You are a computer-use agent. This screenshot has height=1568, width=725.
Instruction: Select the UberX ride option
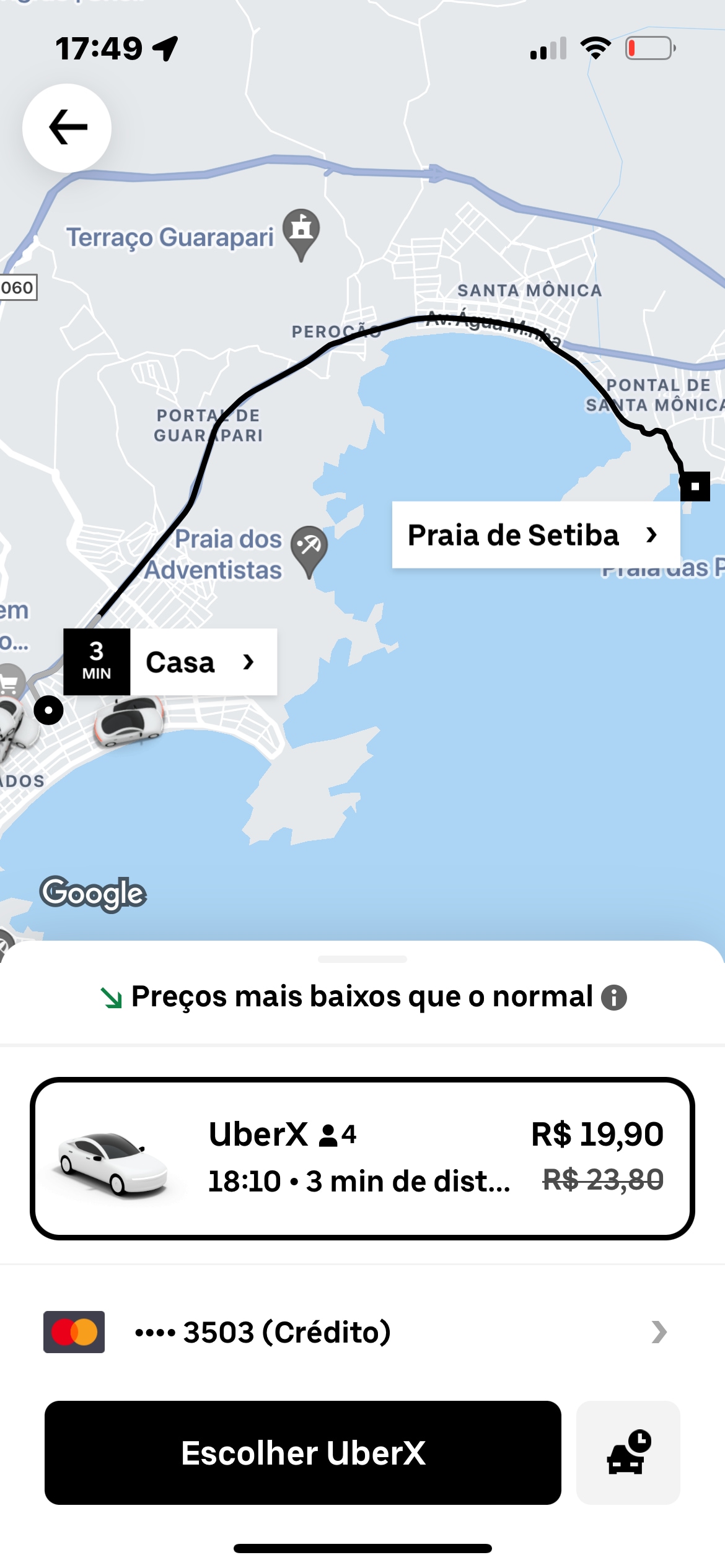pyautogui.click(x=362, y=1158)
